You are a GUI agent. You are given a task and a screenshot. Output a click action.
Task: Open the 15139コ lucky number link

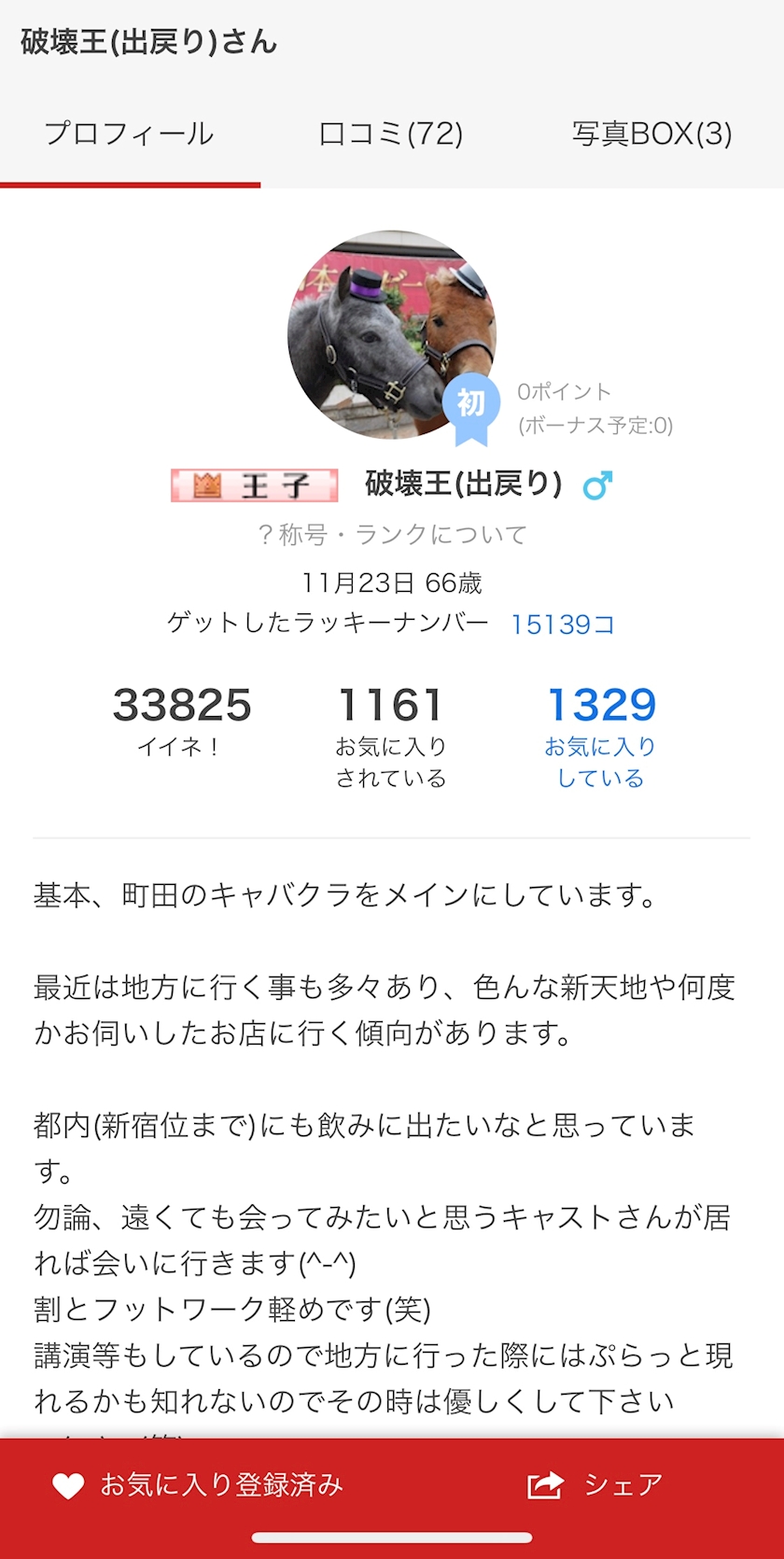[x=562, y=624]
